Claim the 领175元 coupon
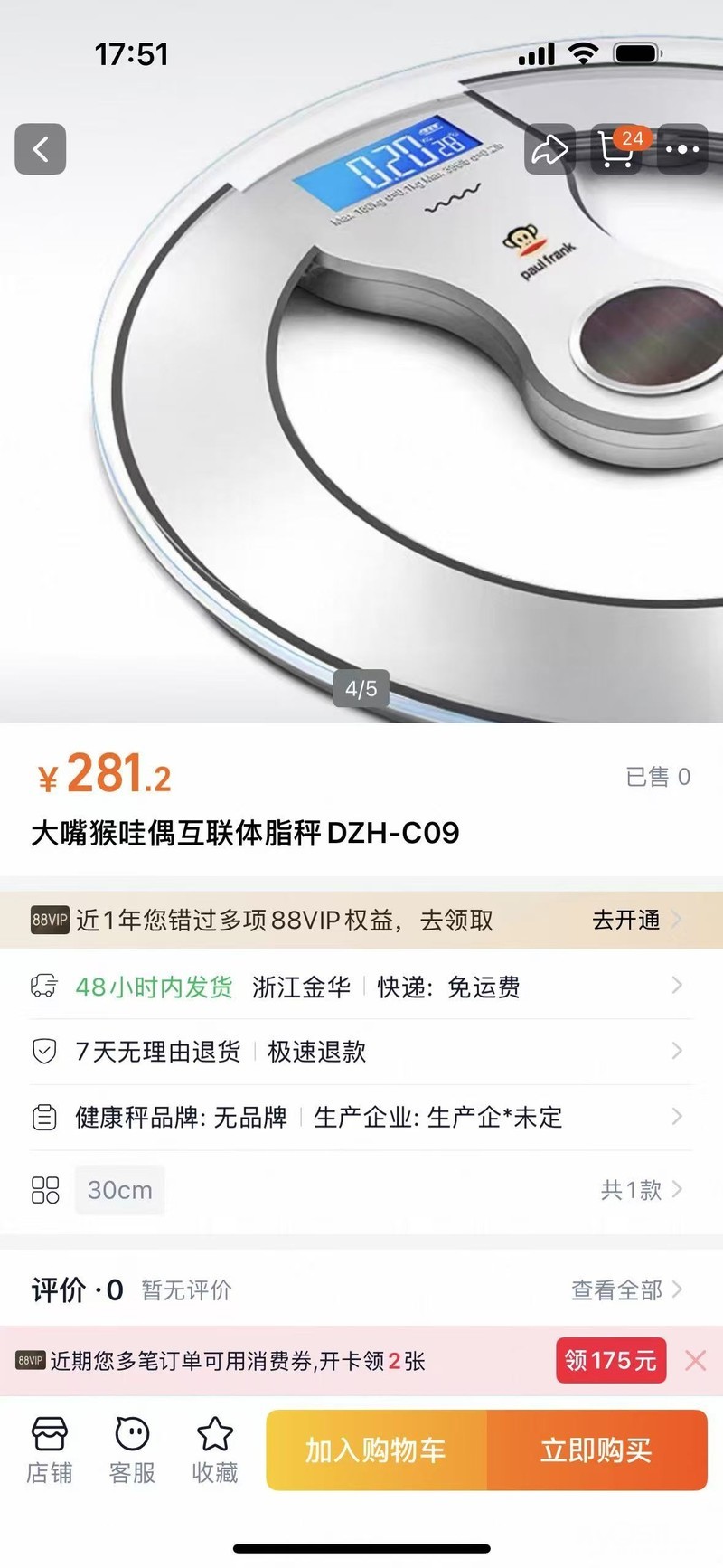Screen dimensions: 723x1568 pos(611,1361)
